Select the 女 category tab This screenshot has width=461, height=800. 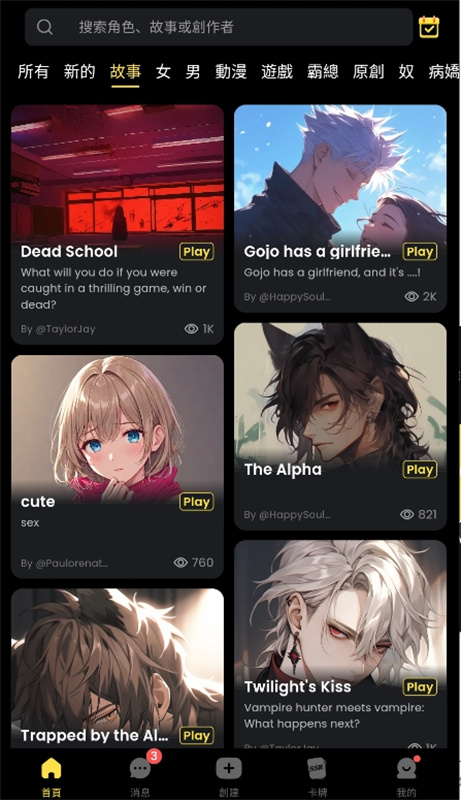tap(163, 71)
